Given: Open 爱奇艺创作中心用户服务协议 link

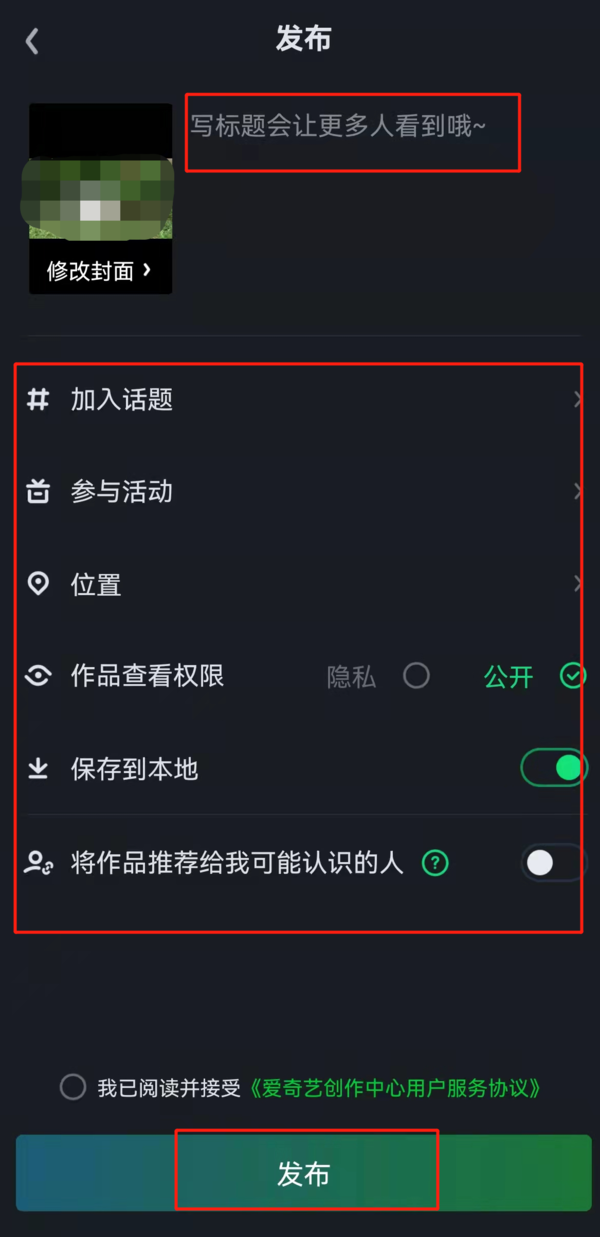Looking at the screenshot, I should 393,1088.
